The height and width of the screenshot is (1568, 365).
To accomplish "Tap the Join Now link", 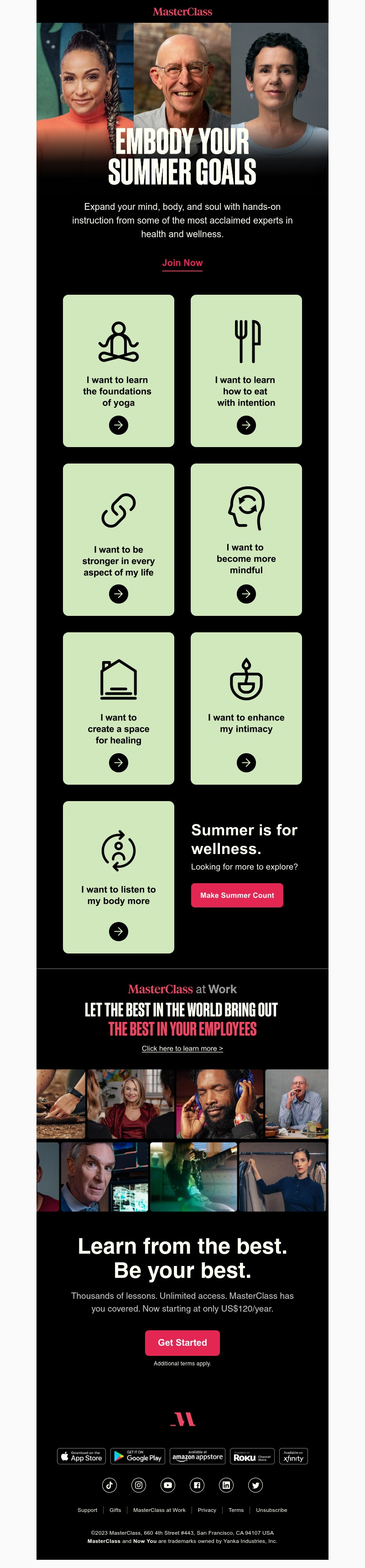I will (x=182, y=263).
